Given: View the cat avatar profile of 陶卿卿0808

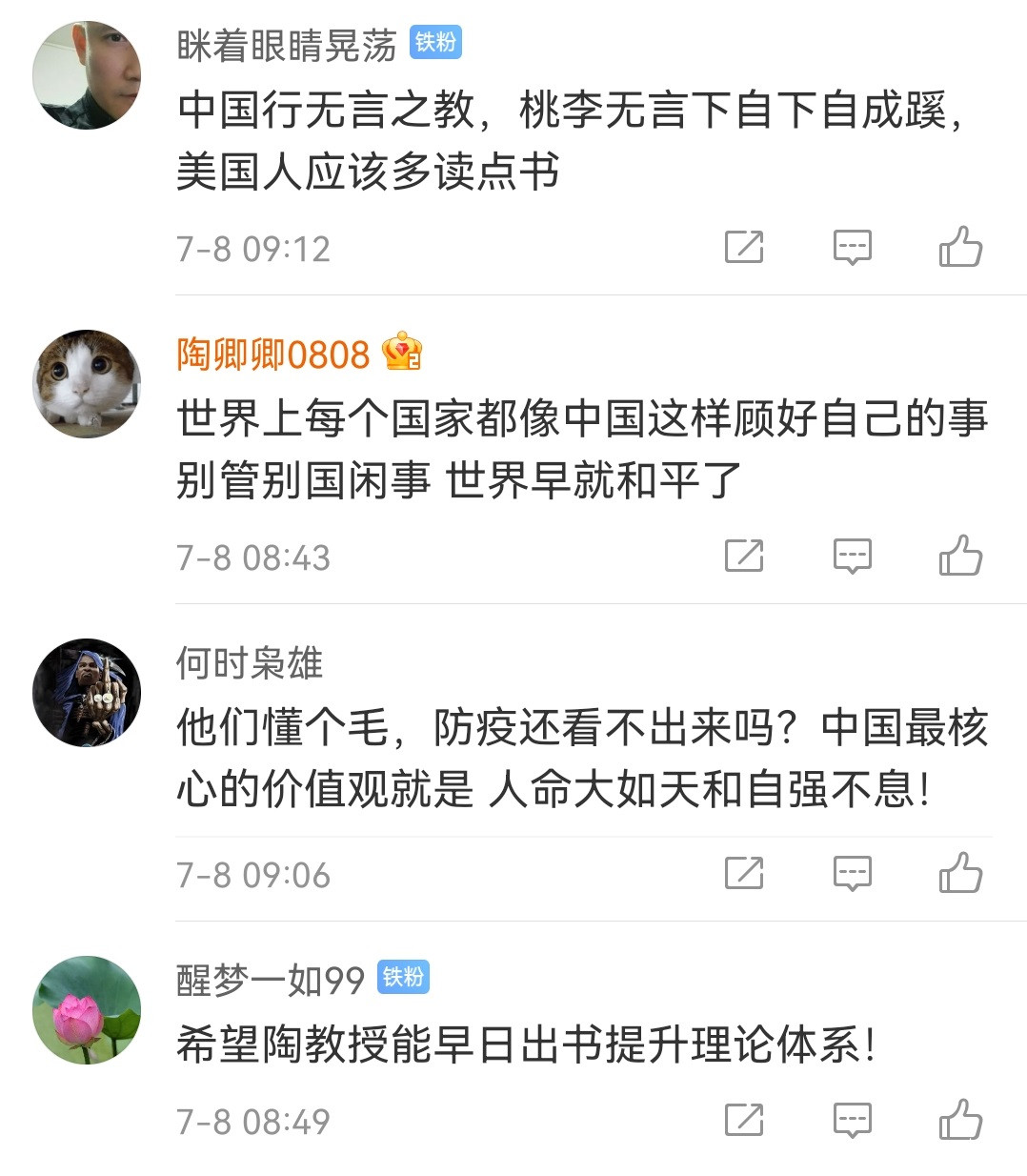Looking at the screenshot, I should (87, 384).
